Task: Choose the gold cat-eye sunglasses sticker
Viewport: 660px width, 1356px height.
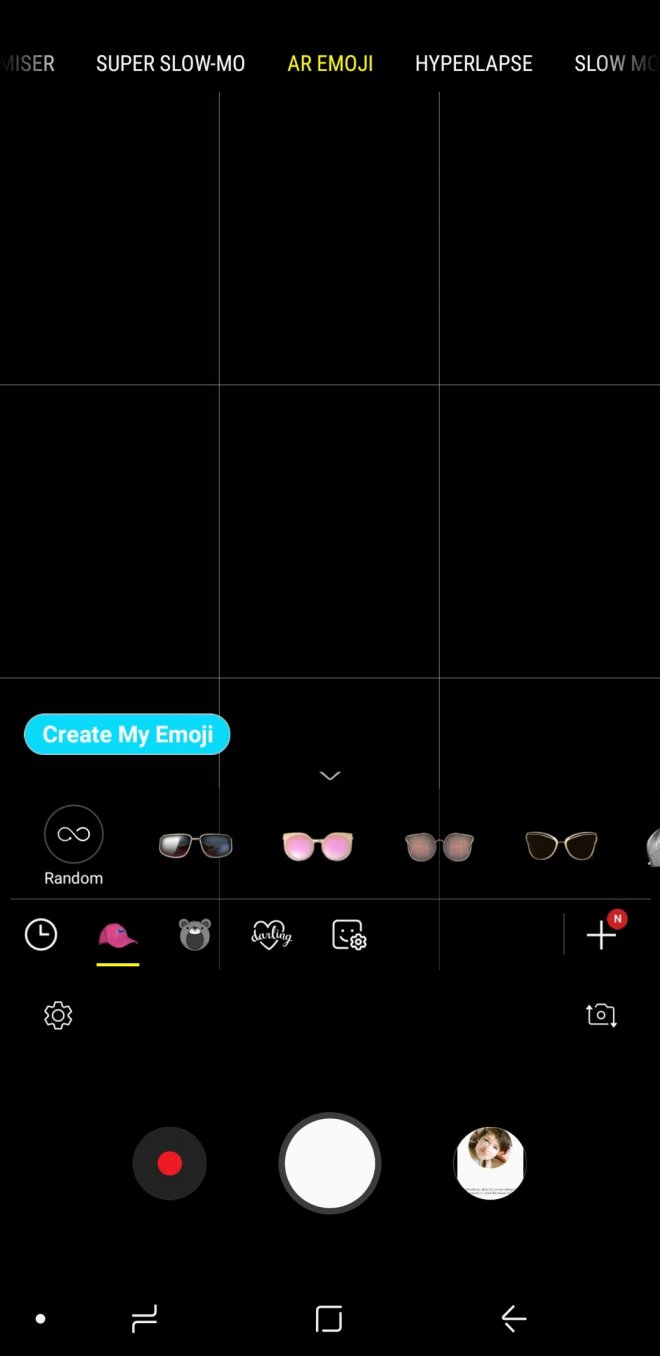Action: pyautogui.click(x=561, y=846)
